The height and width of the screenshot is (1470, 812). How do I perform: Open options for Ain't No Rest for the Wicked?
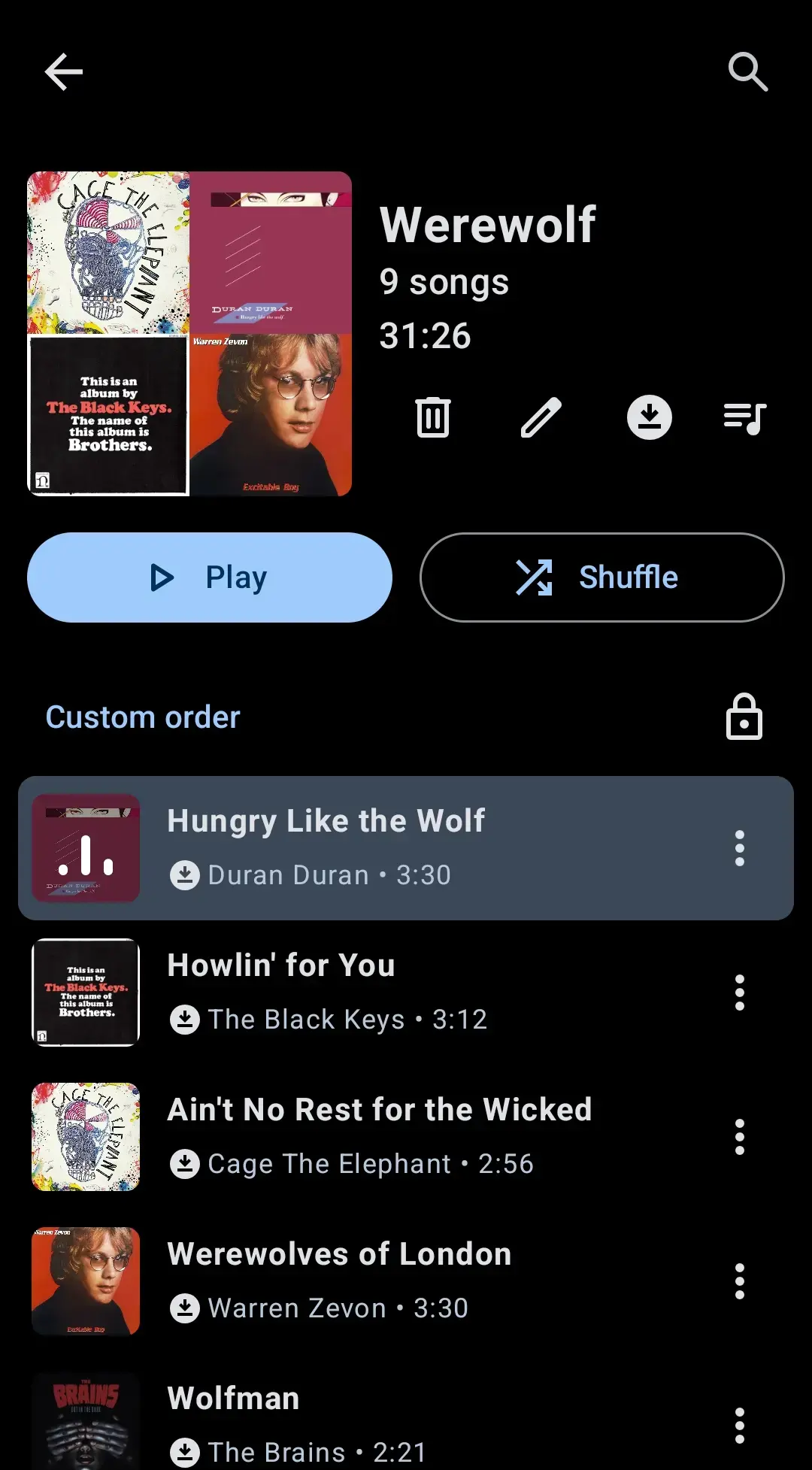(740, 1137)
